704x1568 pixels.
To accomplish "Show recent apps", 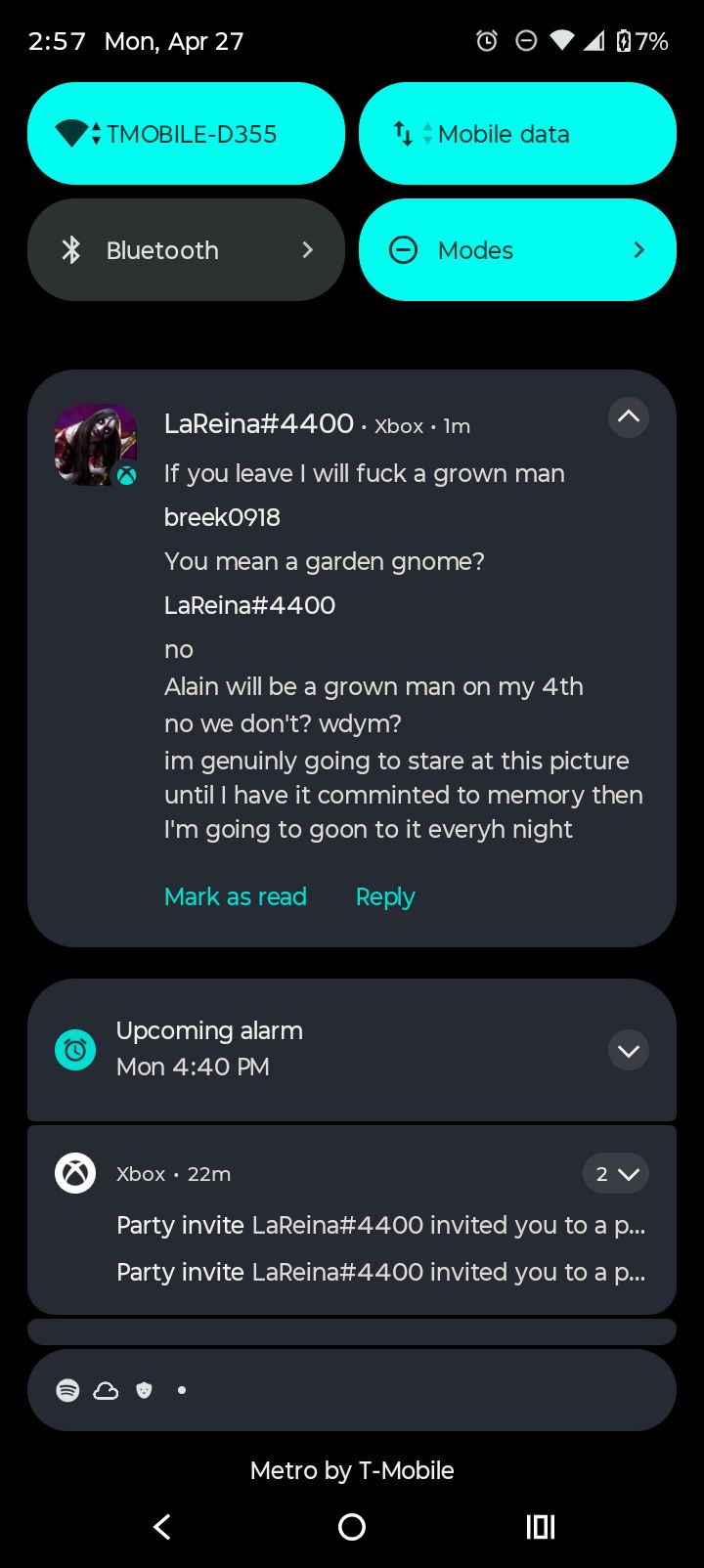I will pyautogui.click(x=541, y=1526).
